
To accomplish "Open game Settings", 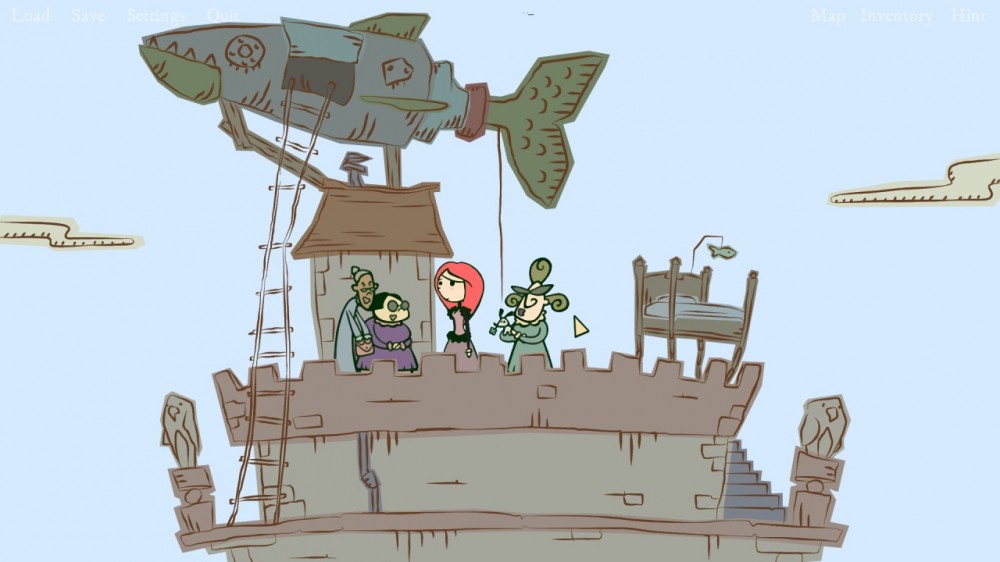I will coord(155,16).
